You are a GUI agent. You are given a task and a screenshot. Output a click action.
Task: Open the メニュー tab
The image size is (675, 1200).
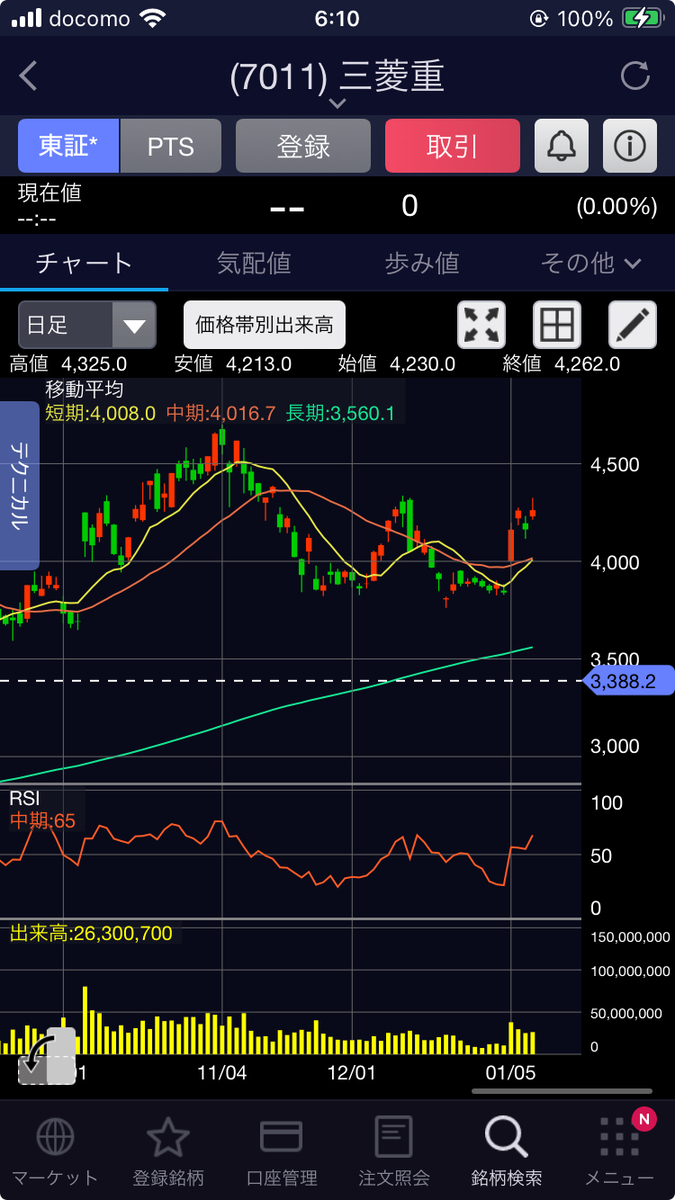click(x=620, y=1150)
